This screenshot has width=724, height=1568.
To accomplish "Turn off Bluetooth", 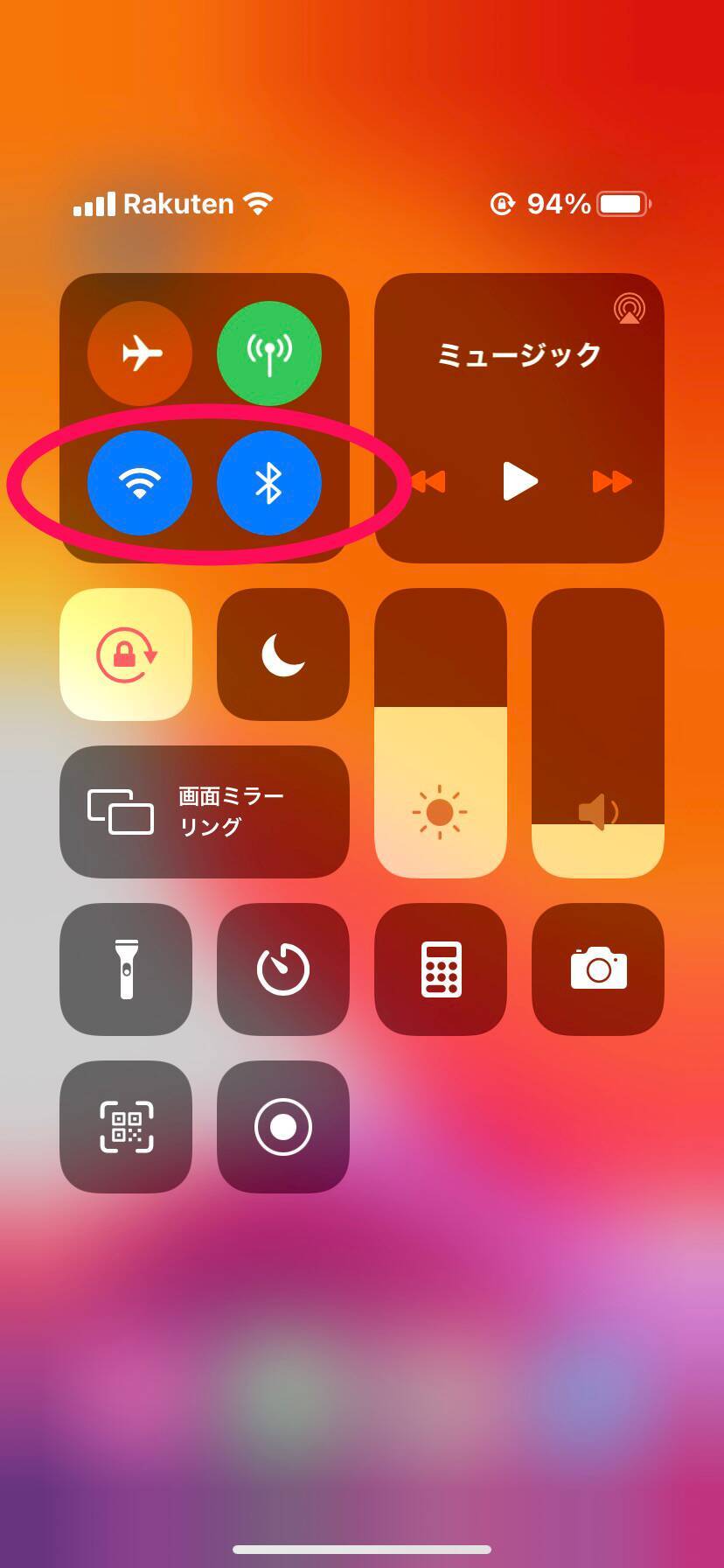I will tap(269, 483).
